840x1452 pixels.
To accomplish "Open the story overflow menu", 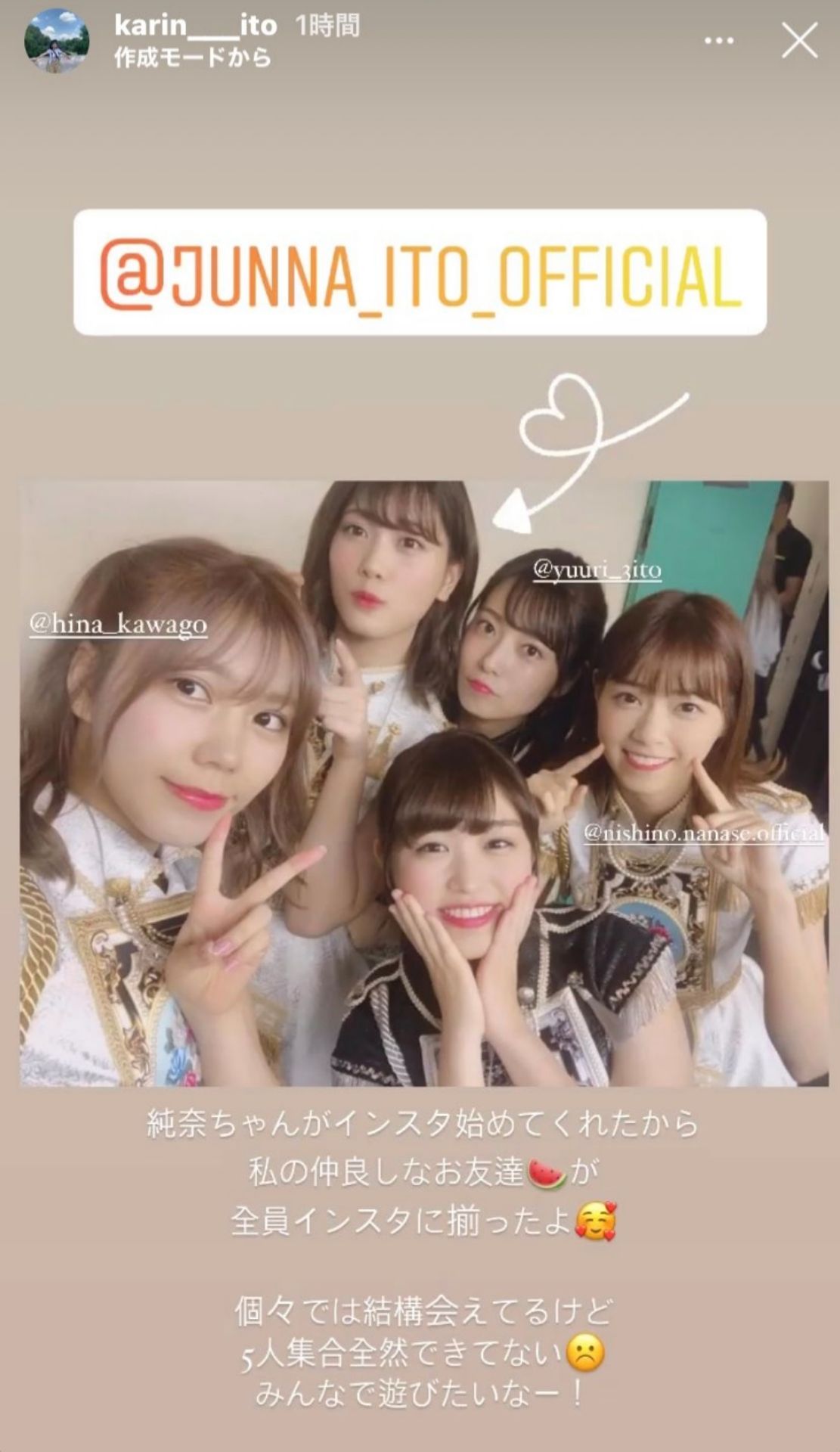I will pyautogui.click(x=718, y=41).
